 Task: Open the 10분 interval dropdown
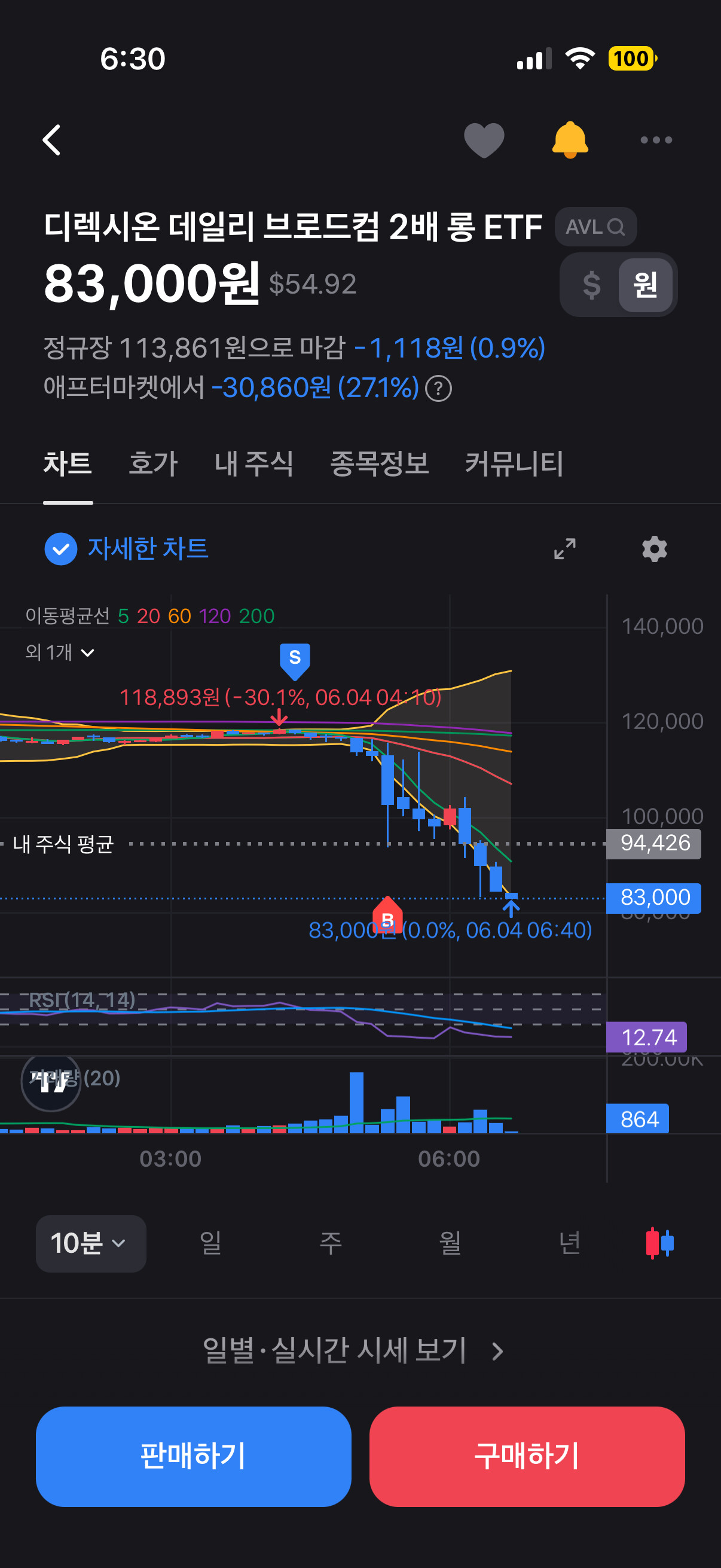(x=91, y=1243)
